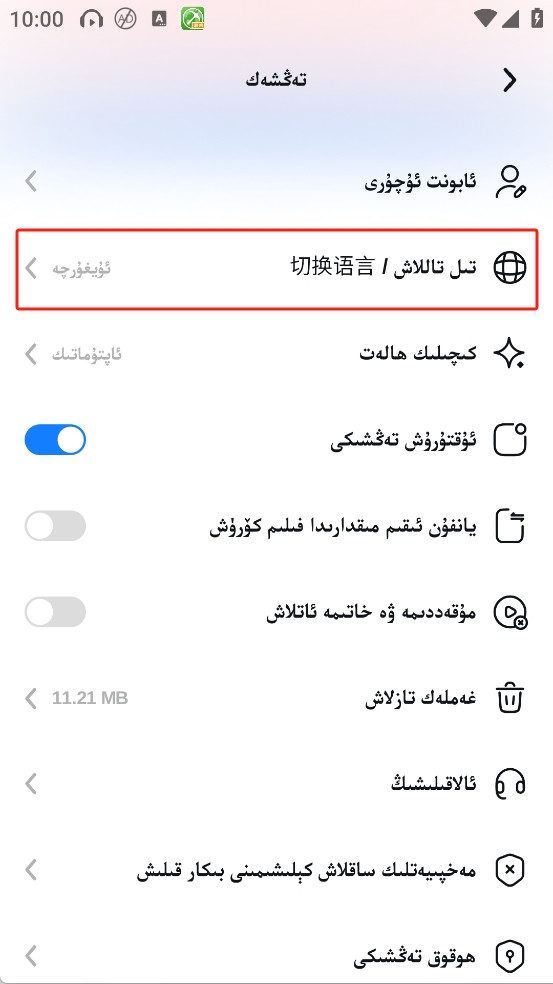
Task: Enable the mobile data video viewing toggle
Action: (55, 526)
